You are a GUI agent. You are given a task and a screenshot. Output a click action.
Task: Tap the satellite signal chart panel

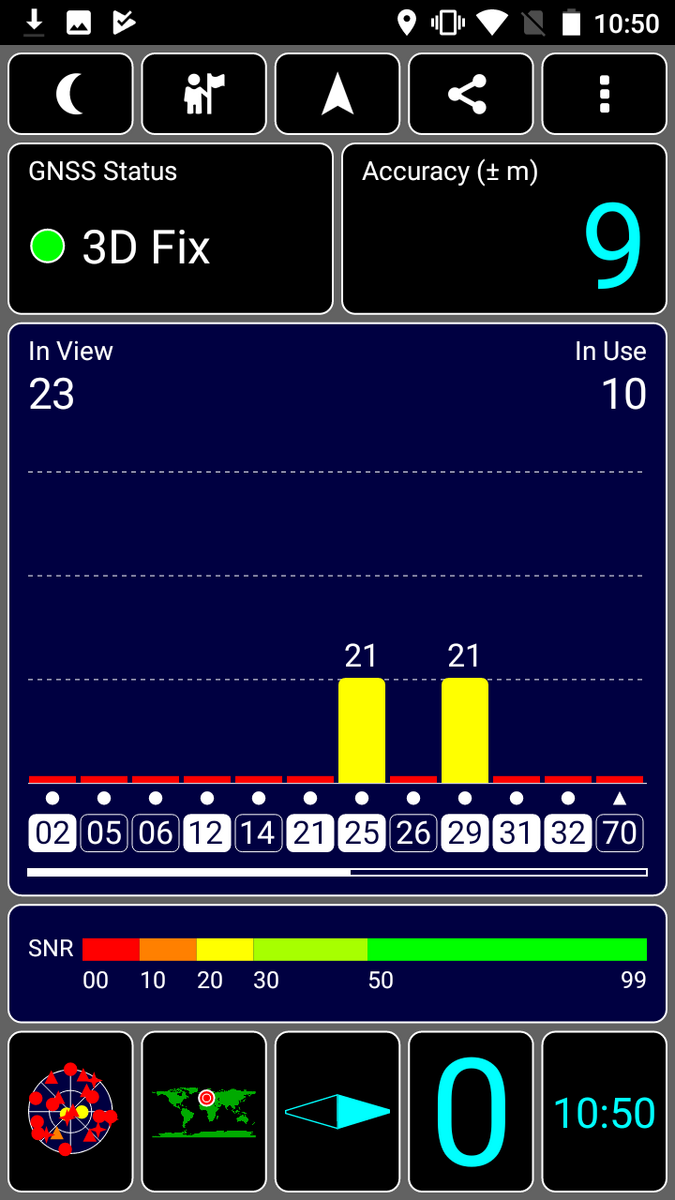337,609
